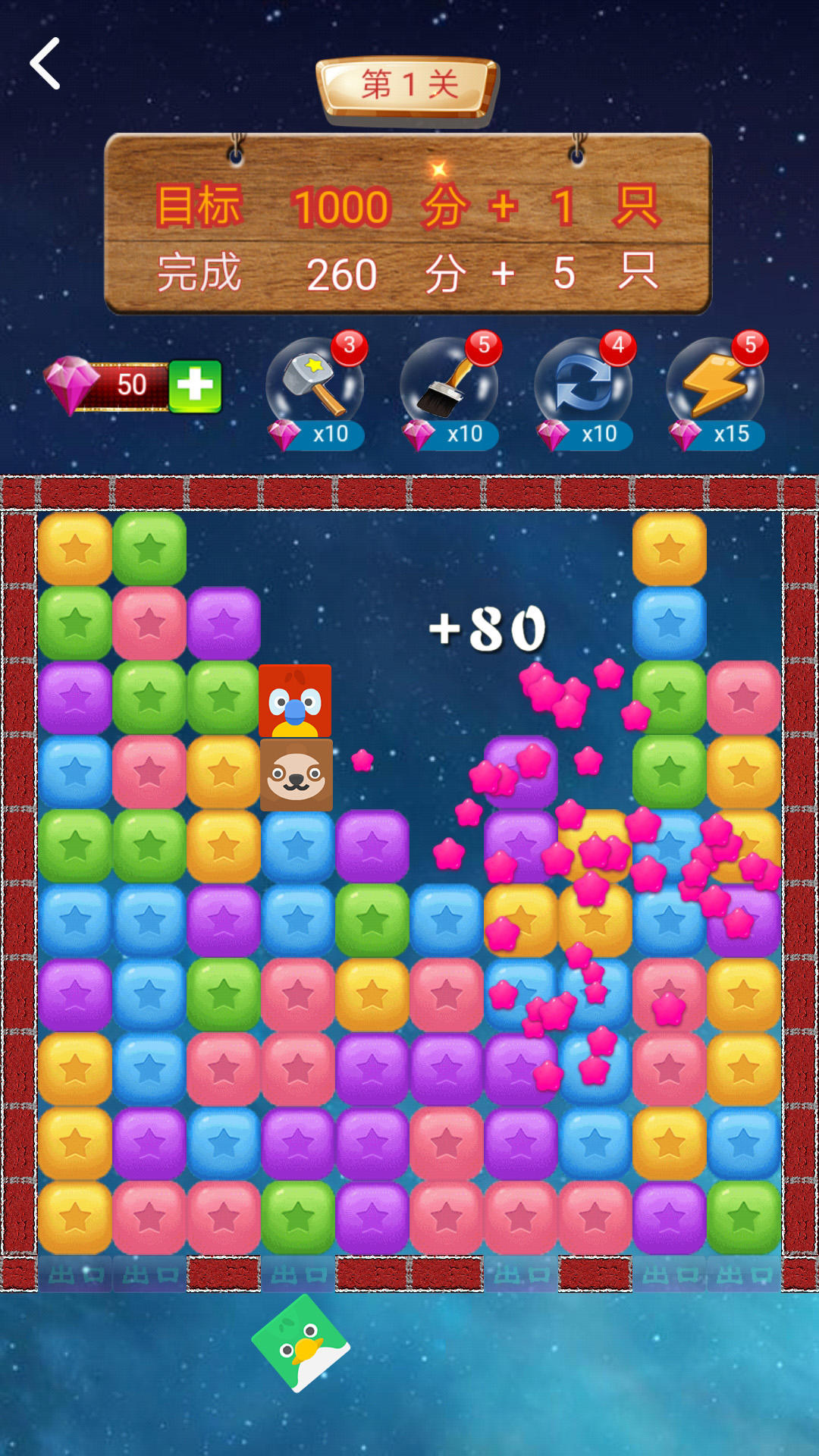This screenshot has width=819, height=1456.
Task: Use the lightning bolt power-up
Action: click(x=716, y=387)
